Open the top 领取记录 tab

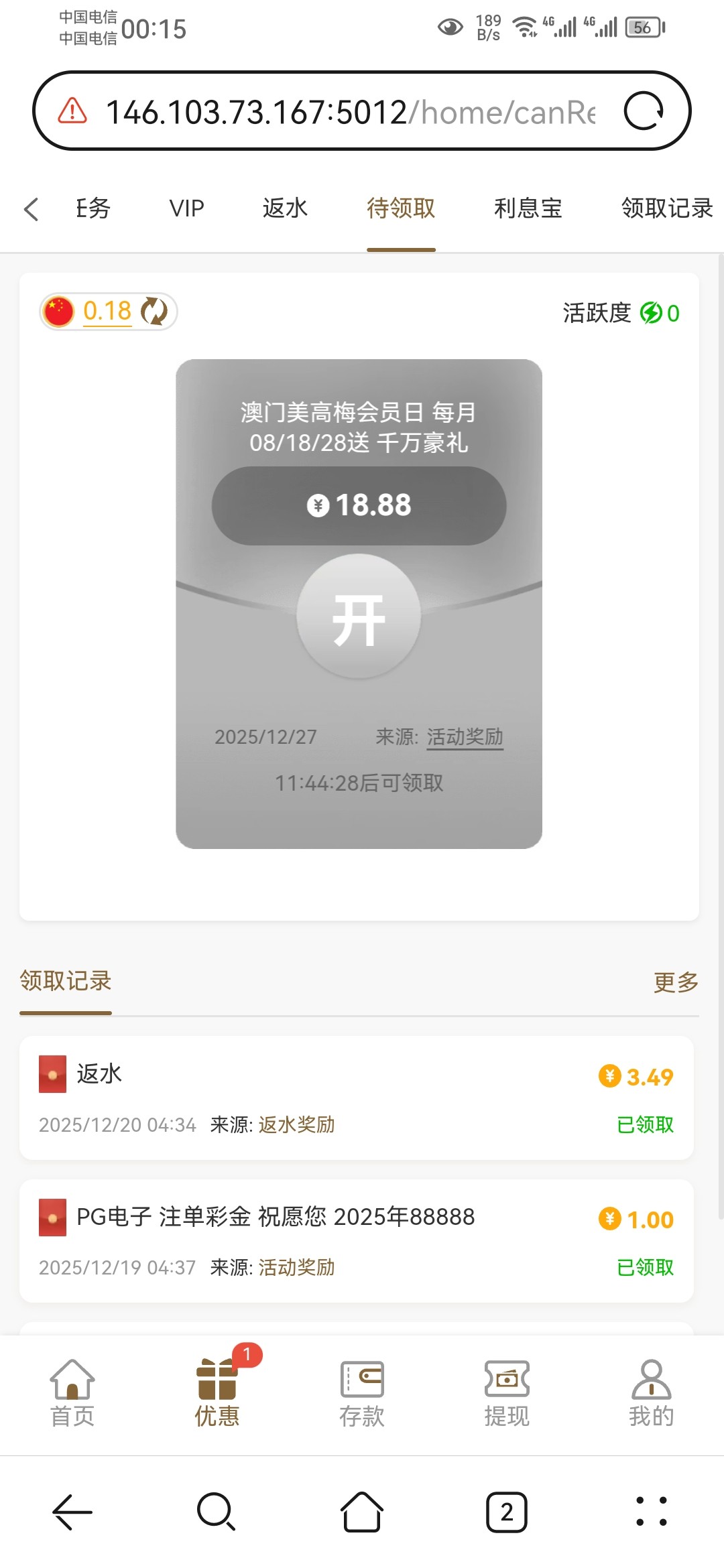[666, 208]
